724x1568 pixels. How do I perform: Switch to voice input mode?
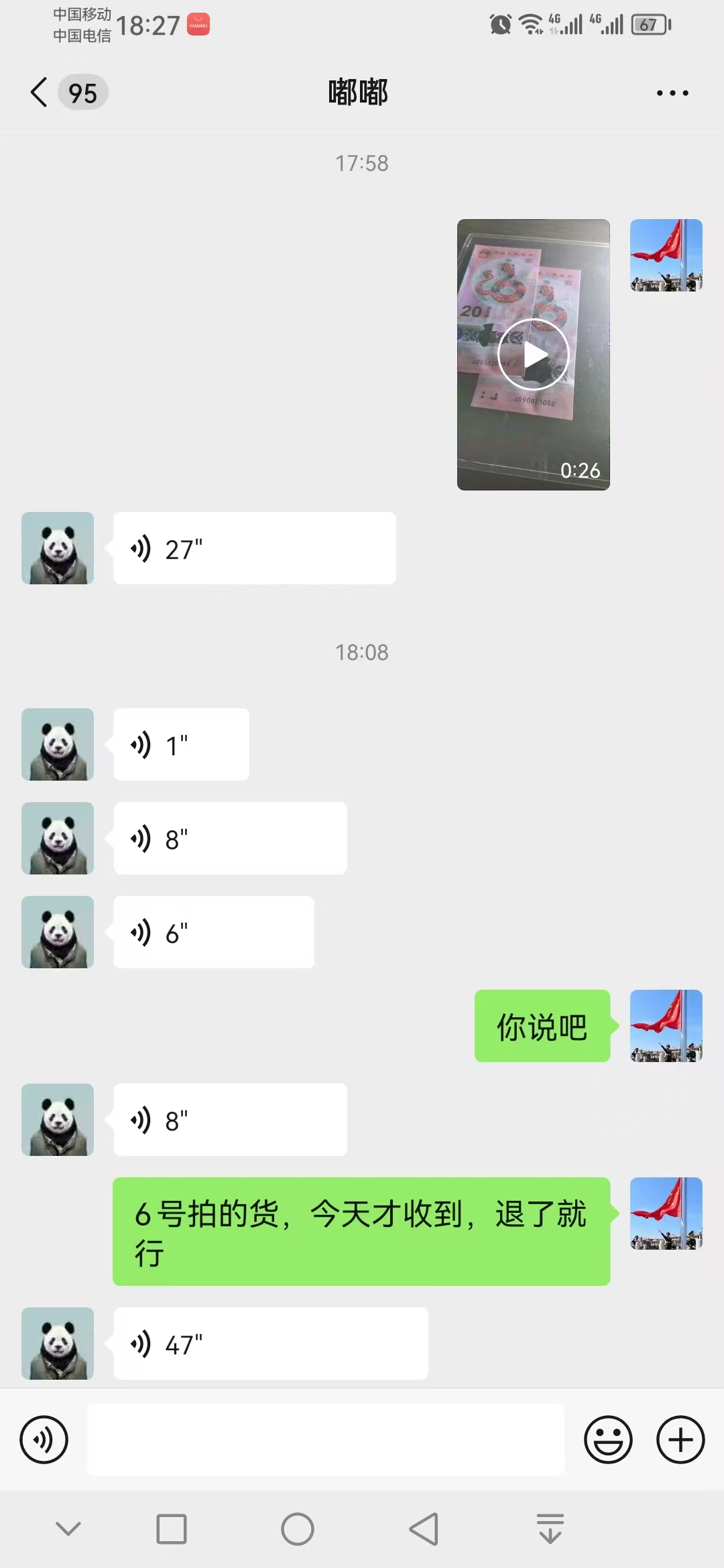point(44,1439)
